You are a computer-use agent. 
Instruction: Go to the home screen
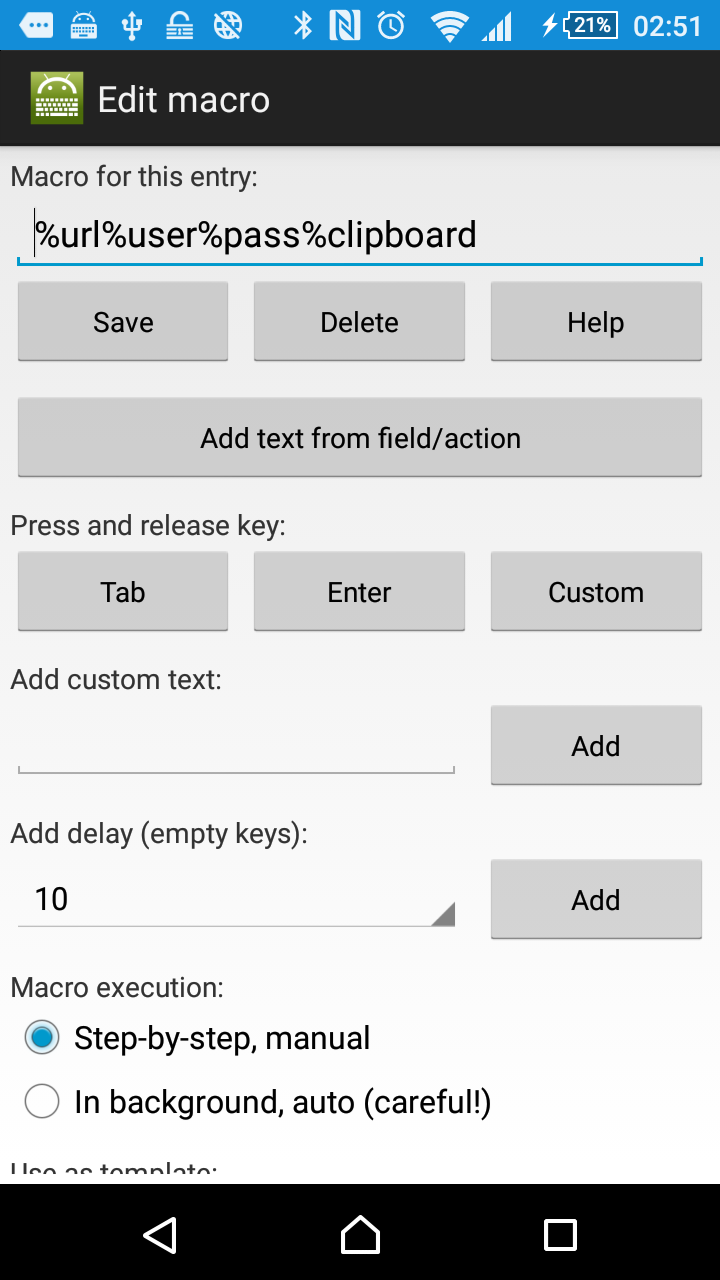pyautogui.click(x=360, y=1235)
